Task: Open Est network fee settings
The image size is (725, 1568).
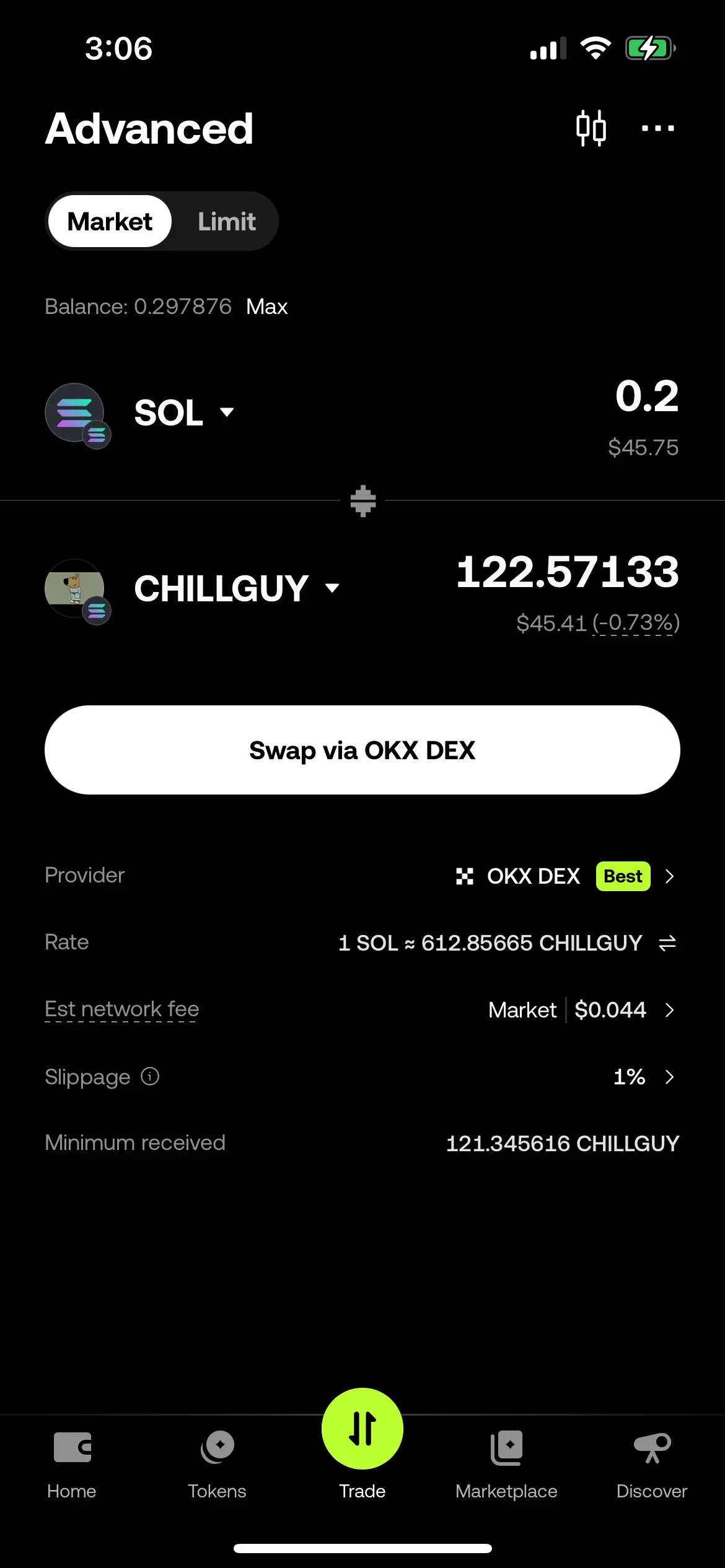Action: (x=582, y=1010)
